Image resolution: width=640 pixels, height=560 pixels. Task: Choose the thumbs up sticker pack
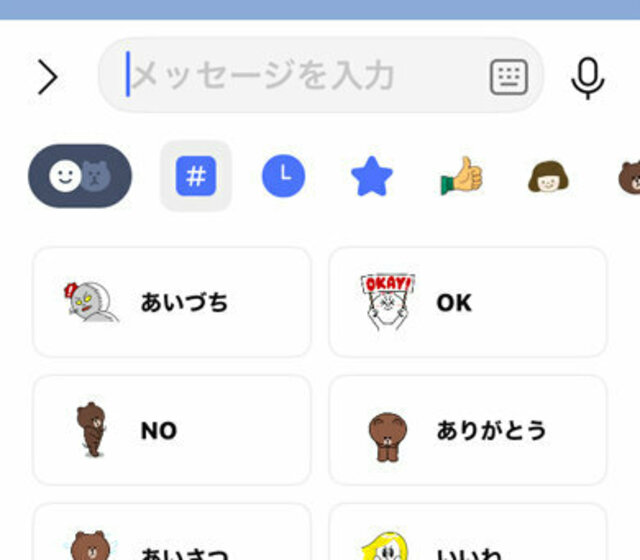pos(461,177)
